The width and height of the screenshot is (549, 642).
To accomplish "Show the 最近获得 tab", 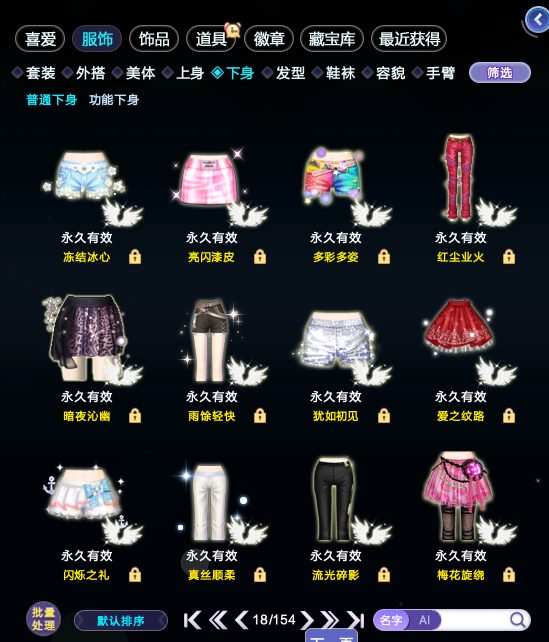I will pos(409,39).
